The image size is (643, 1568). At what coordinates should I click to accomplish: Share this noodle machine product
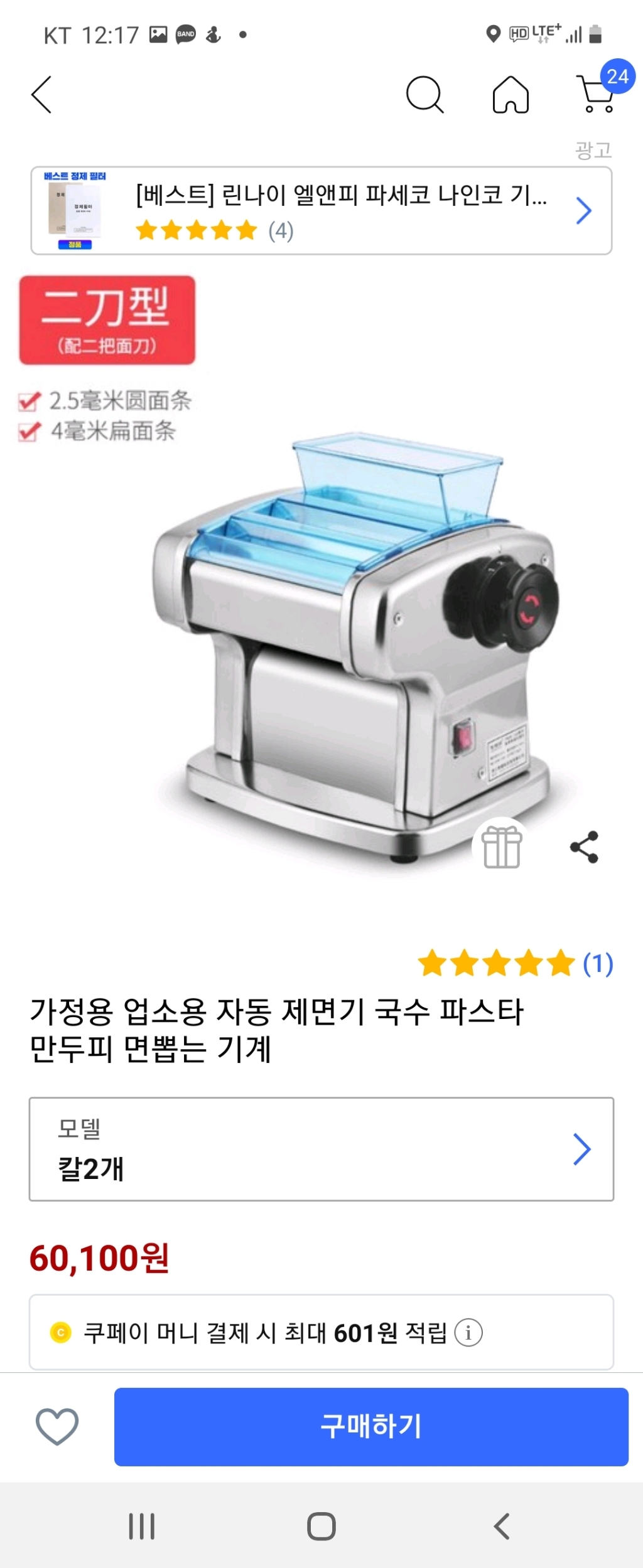tap(585, 847)
